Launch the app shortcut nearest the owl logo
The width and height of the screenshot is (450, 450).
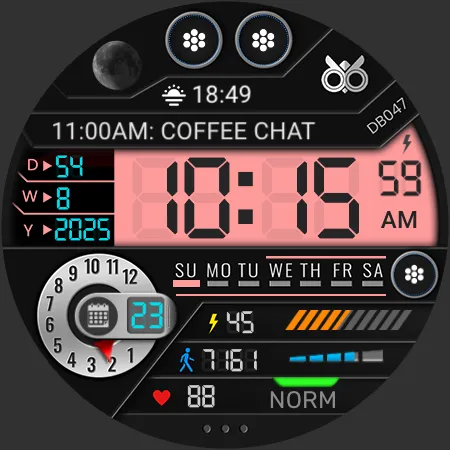tap(263, 40)
